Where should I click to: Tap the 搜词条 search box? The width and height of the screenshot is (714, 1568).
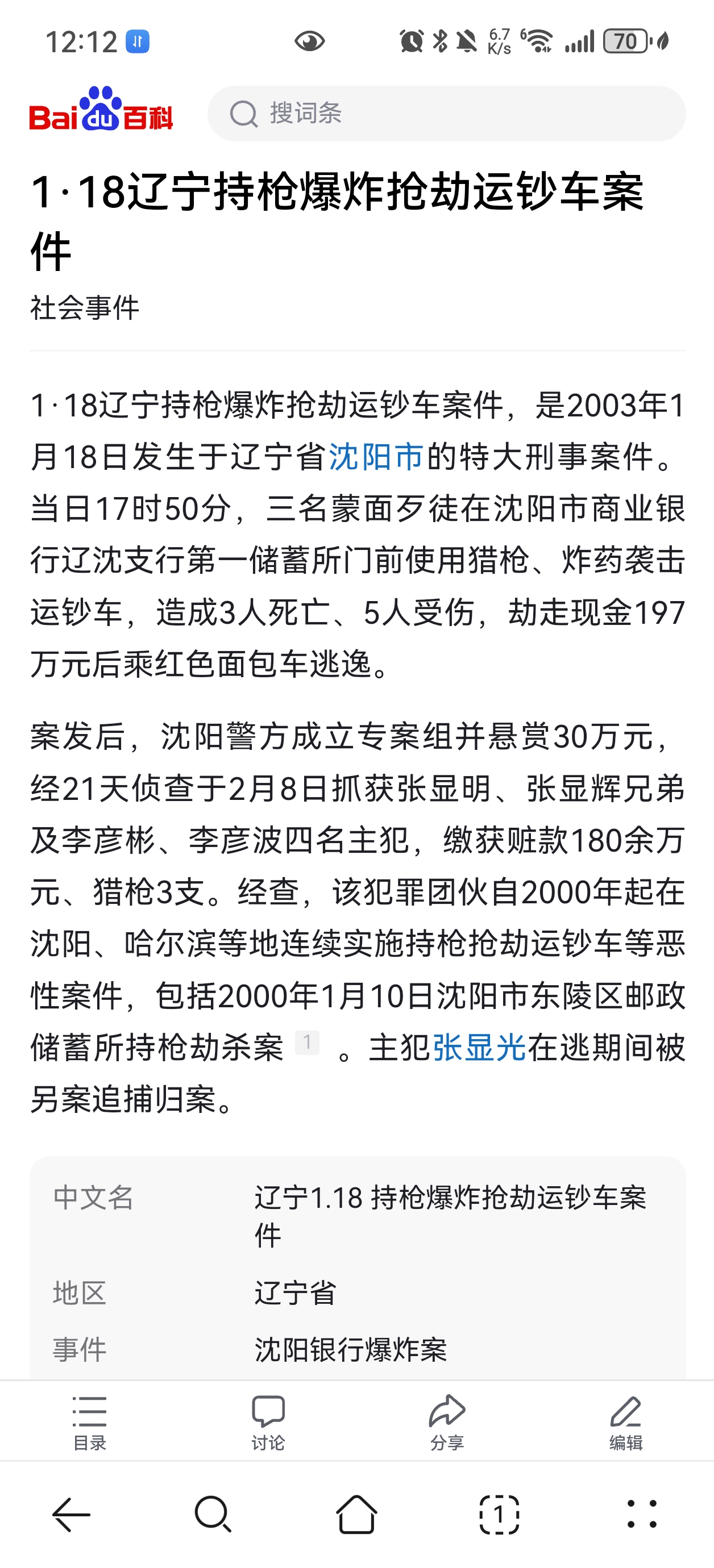pyautogui.click(x=447, y=114)
